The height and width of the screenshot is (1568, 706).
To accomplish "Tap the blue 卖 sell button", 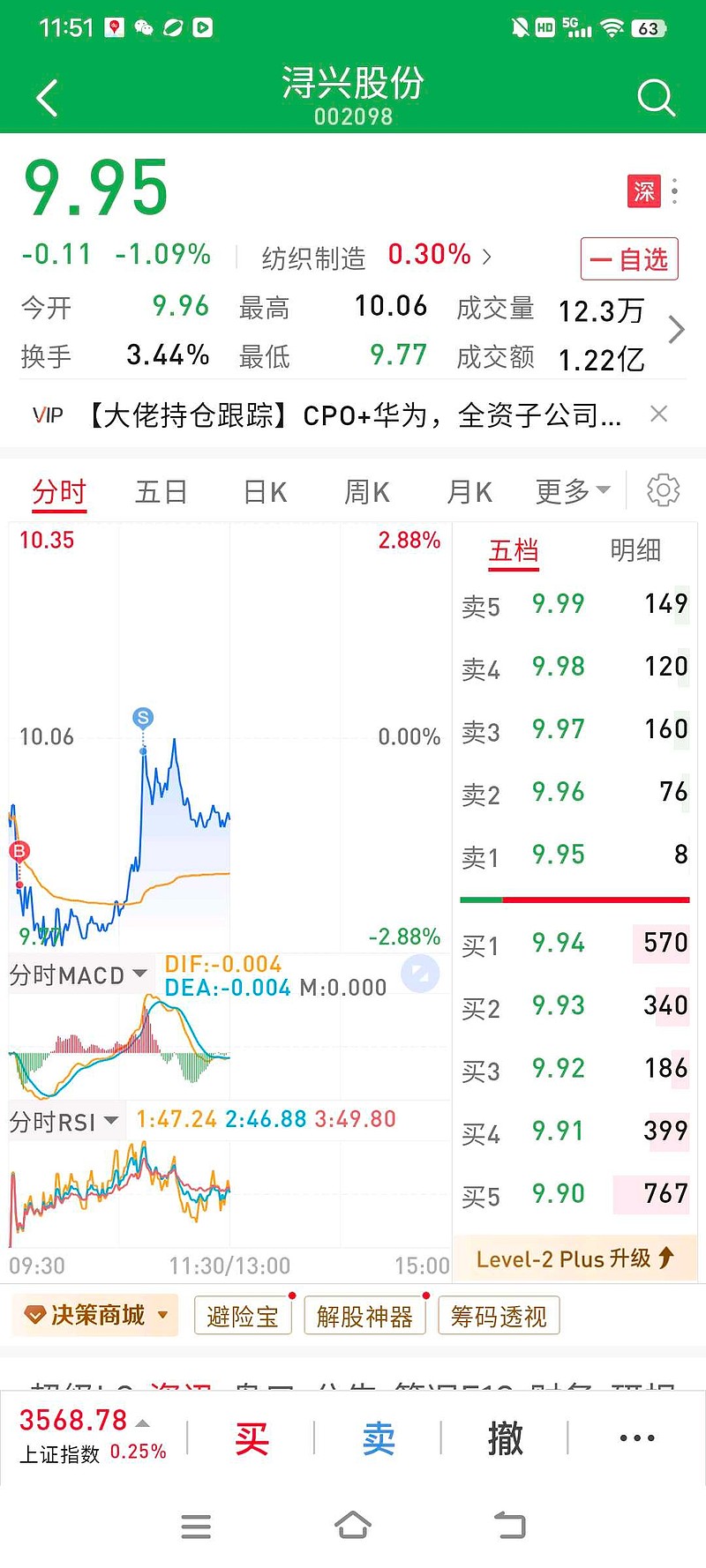I will click(x=379, y=1438).
